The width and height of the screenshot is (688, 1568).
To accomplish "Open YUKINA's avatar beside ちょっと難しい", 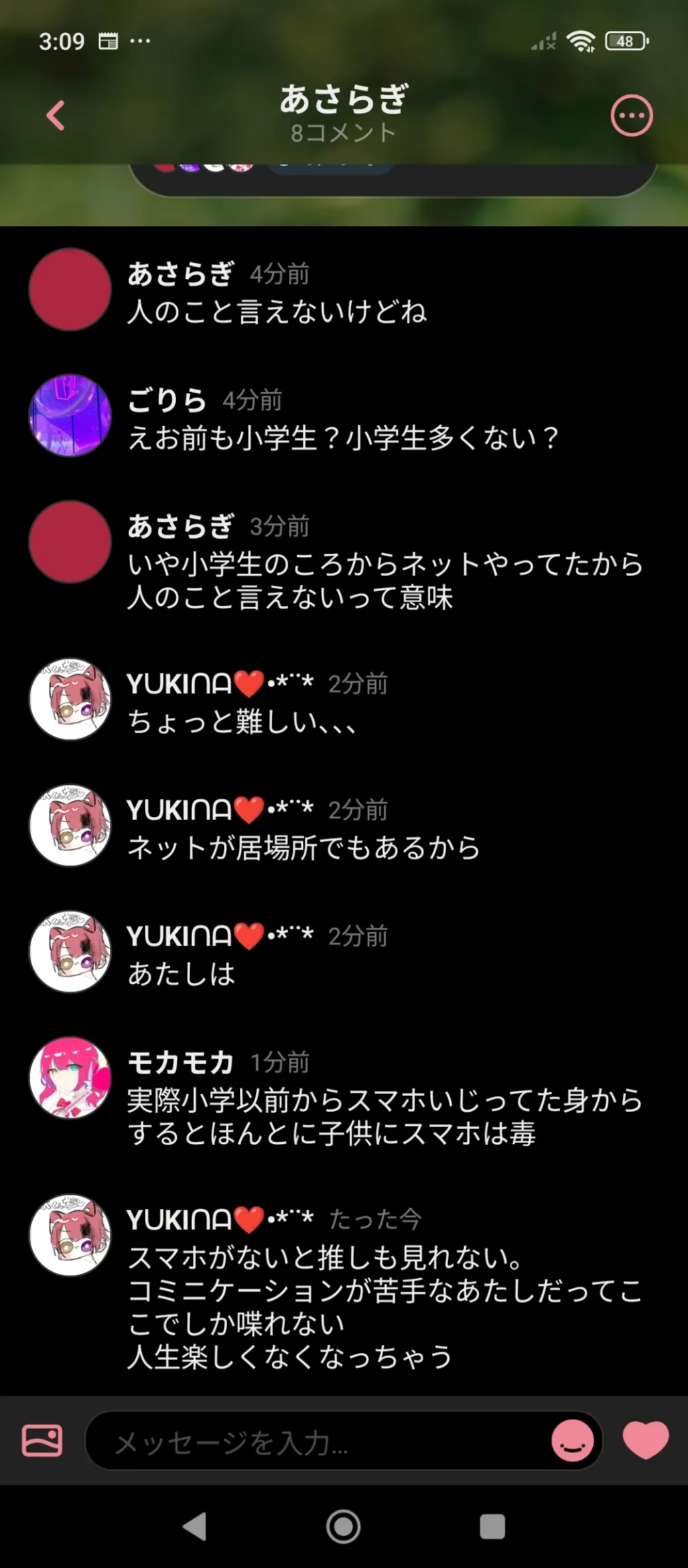I will [70, 699].
